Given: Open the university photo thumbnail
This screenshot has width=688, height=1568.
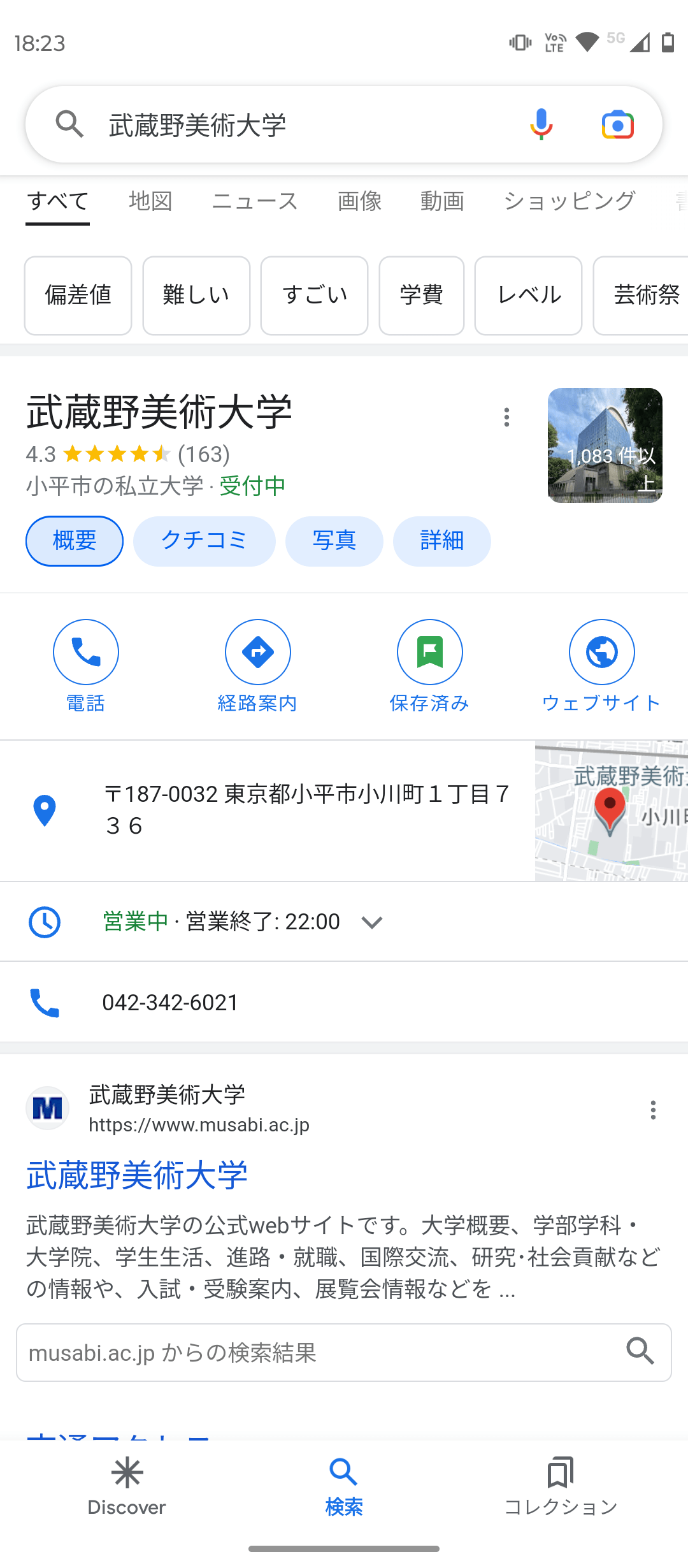Looking at the screenshot, I should pos(605,445).
